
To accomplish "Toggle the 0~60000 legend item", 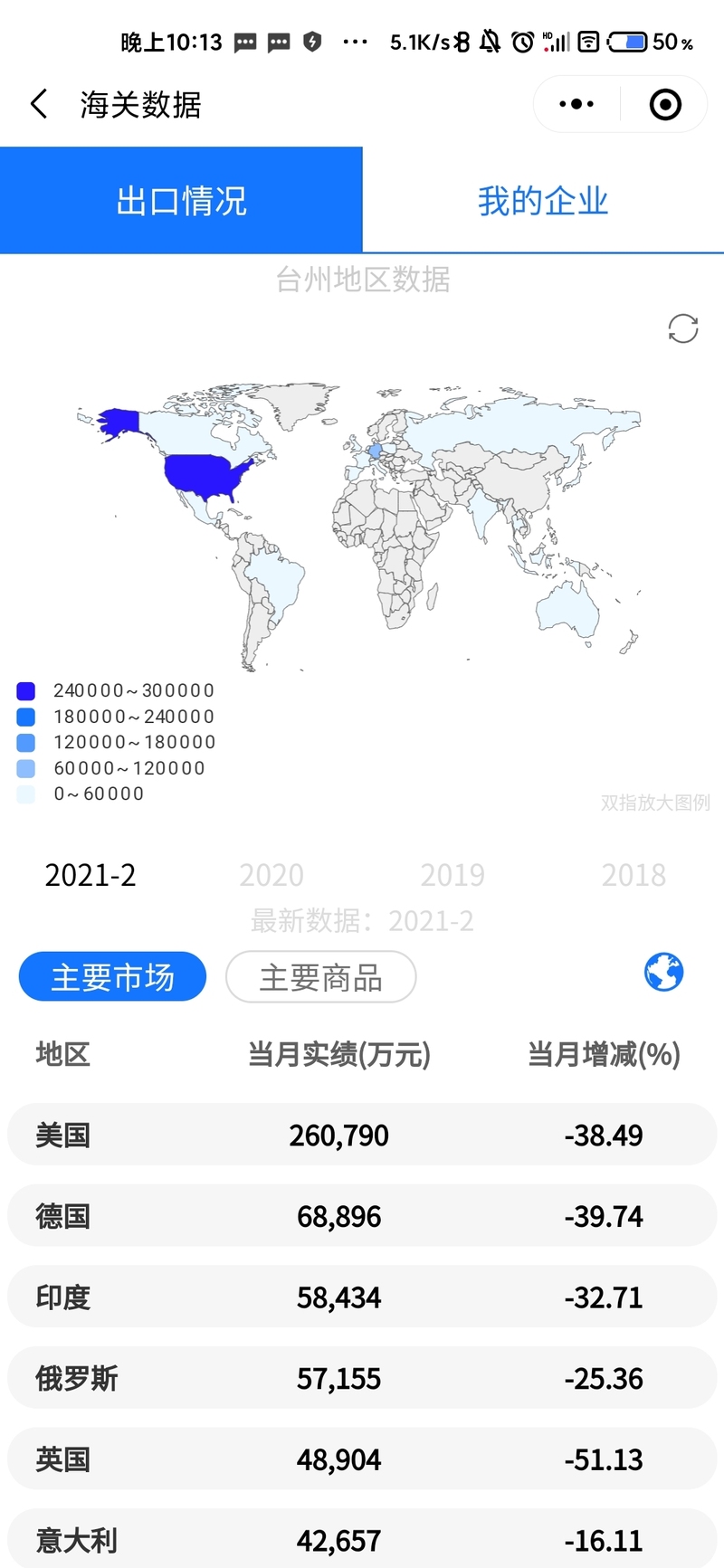I will tap(81, 794).
